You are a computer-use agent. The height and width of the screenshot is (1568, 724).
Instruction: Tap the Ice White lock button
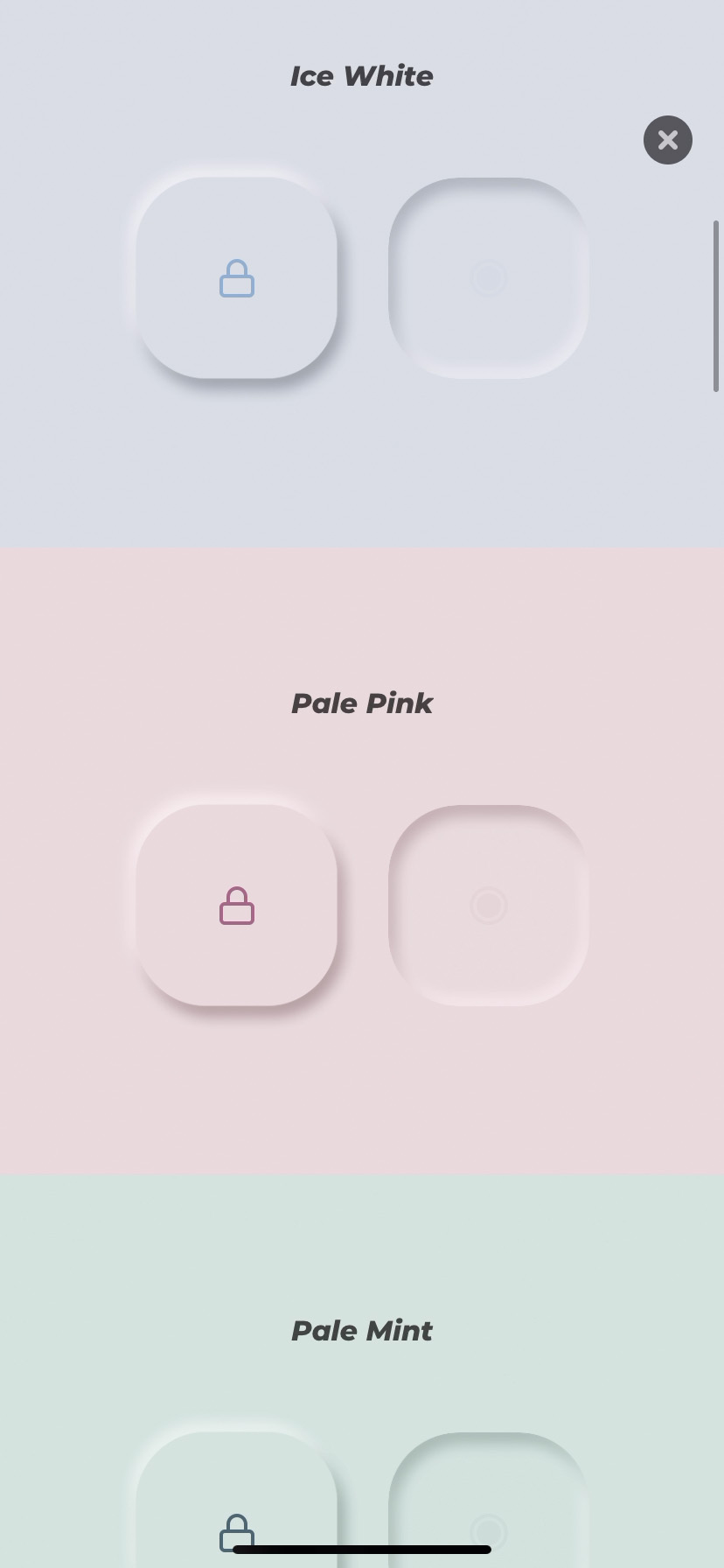tap(237, 278)
